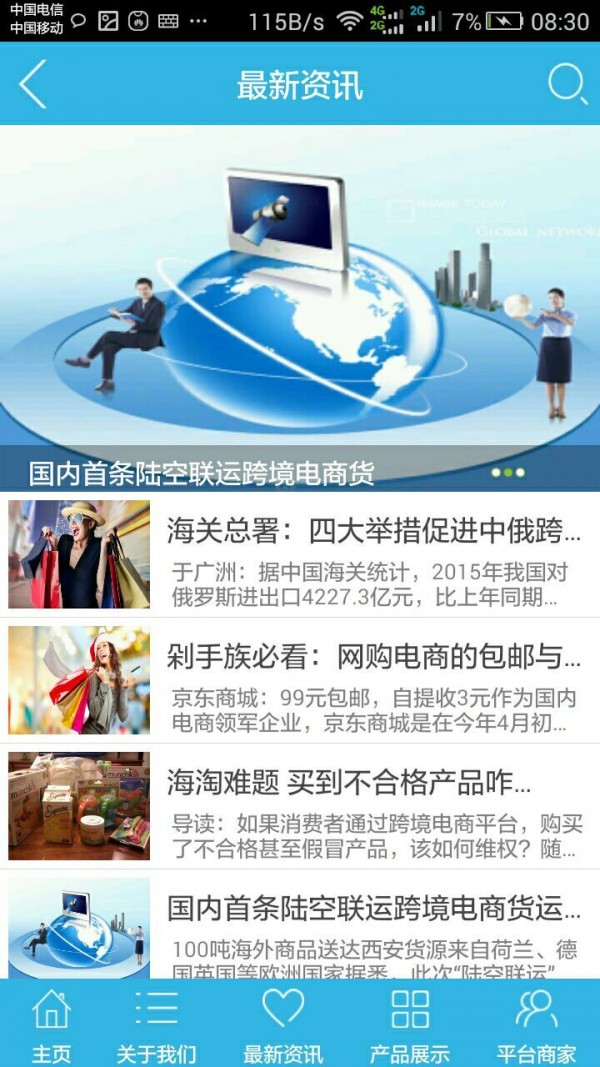The width and height of the screenshot is (600, 1067).
Task: Switch to the 平台商家 tab
Action: click(x=536, y=1023)
